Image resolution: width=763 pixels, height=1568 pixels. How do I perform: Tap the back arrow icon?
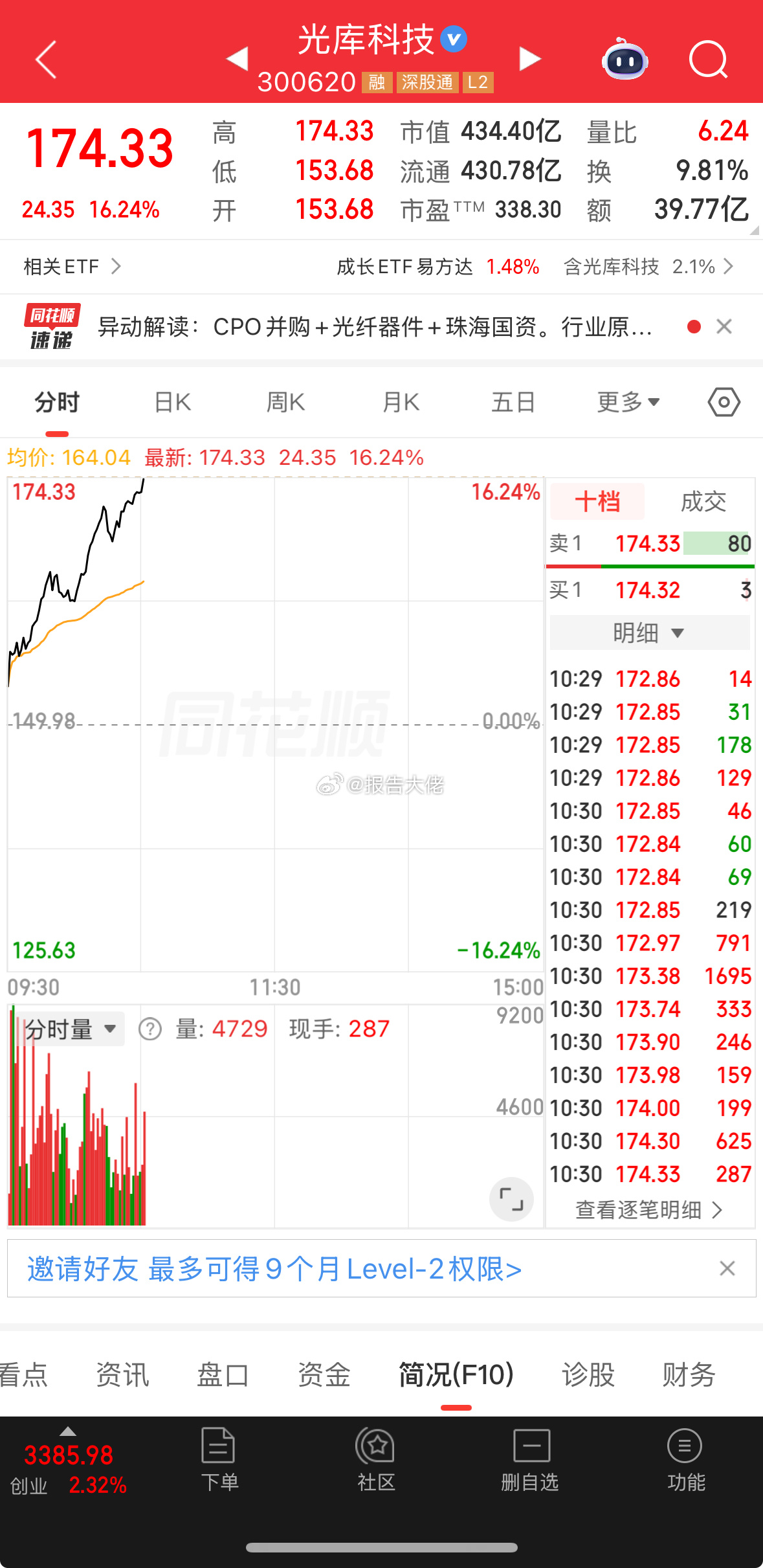44,60
